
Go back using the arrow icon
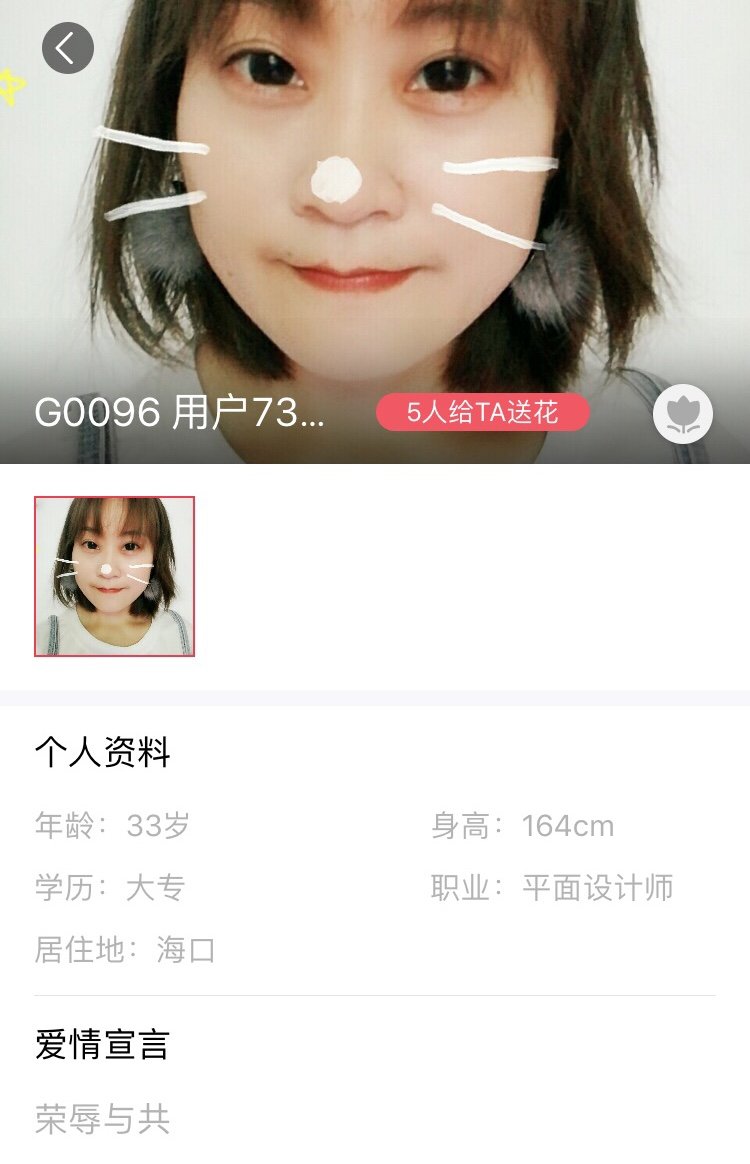pyautogui.click(x=68, y=48)
